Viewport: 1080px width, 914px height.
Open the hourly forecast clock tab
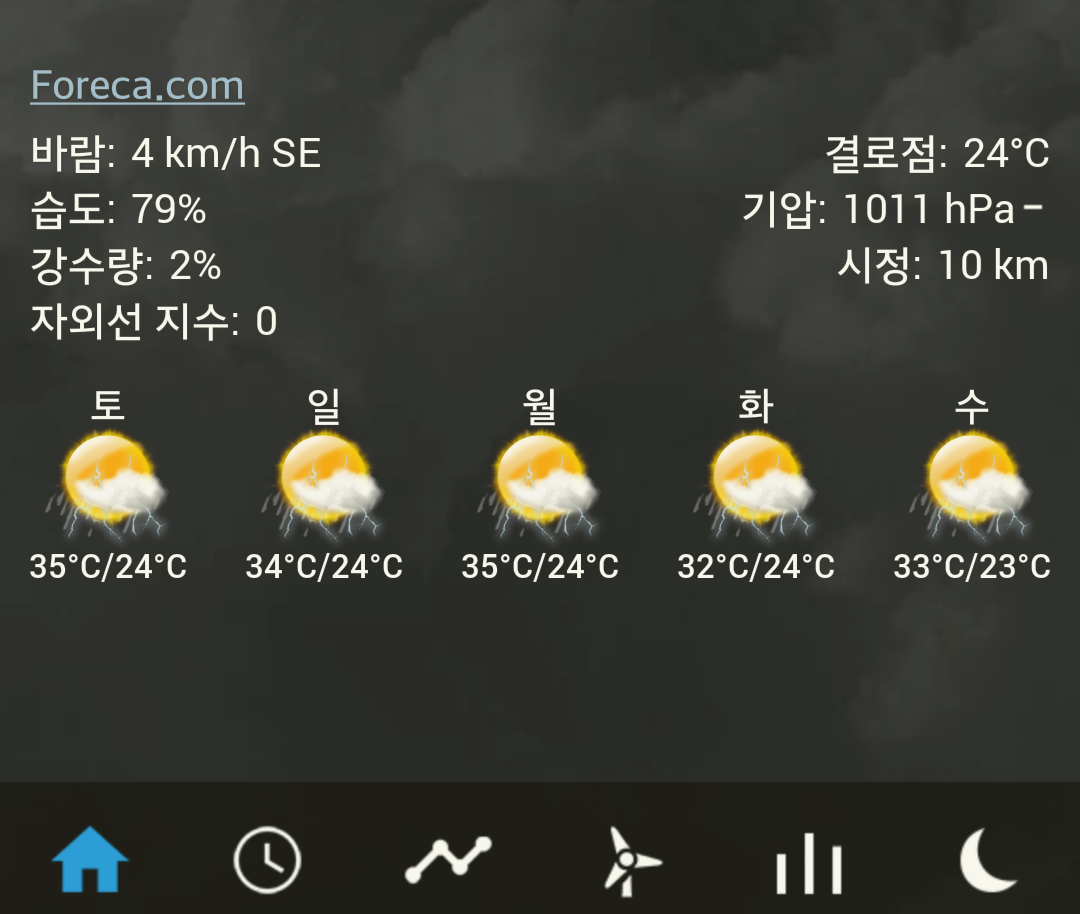click(x=267, y=859)
